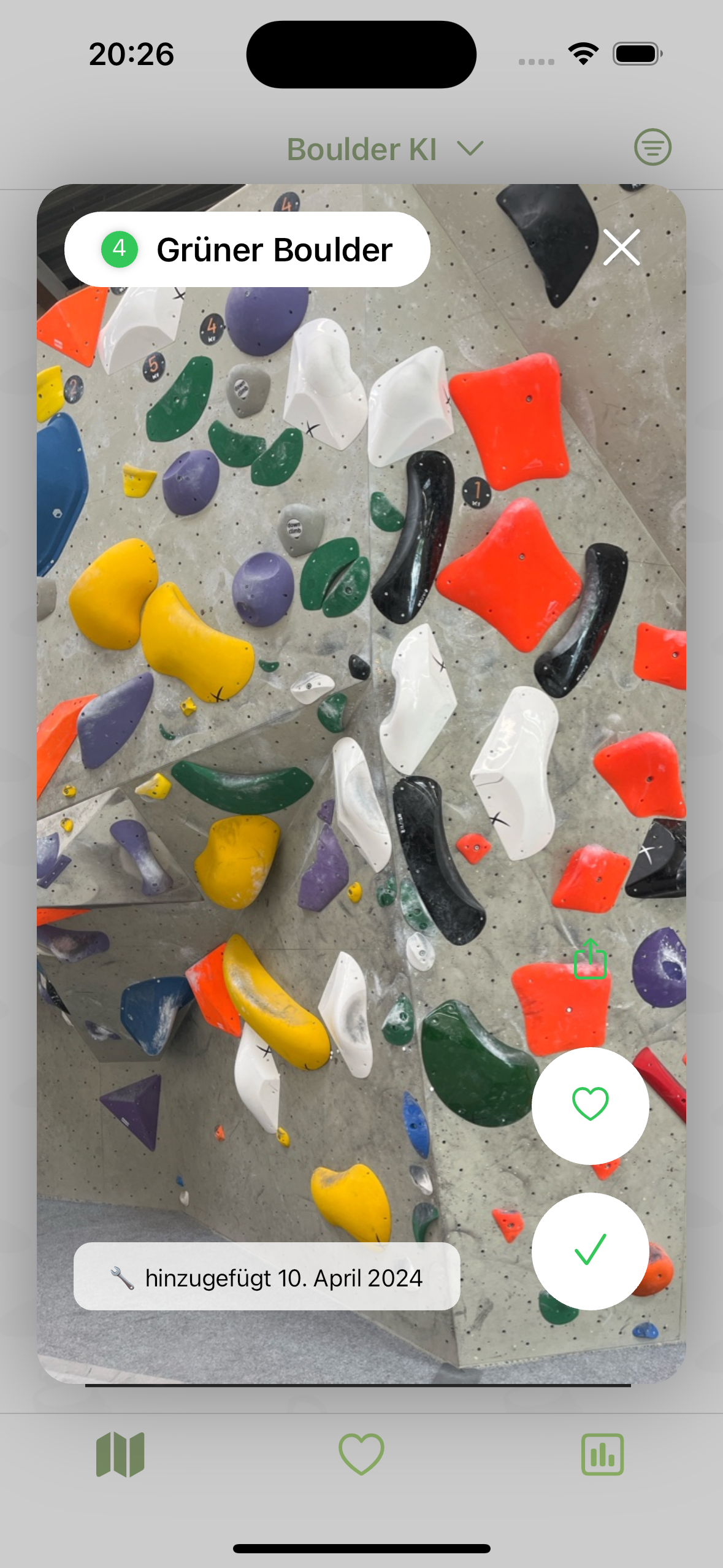Tap the Grüner Boulder name label
The width and height of the screenshot is (723, 1568).
point(274,248)
